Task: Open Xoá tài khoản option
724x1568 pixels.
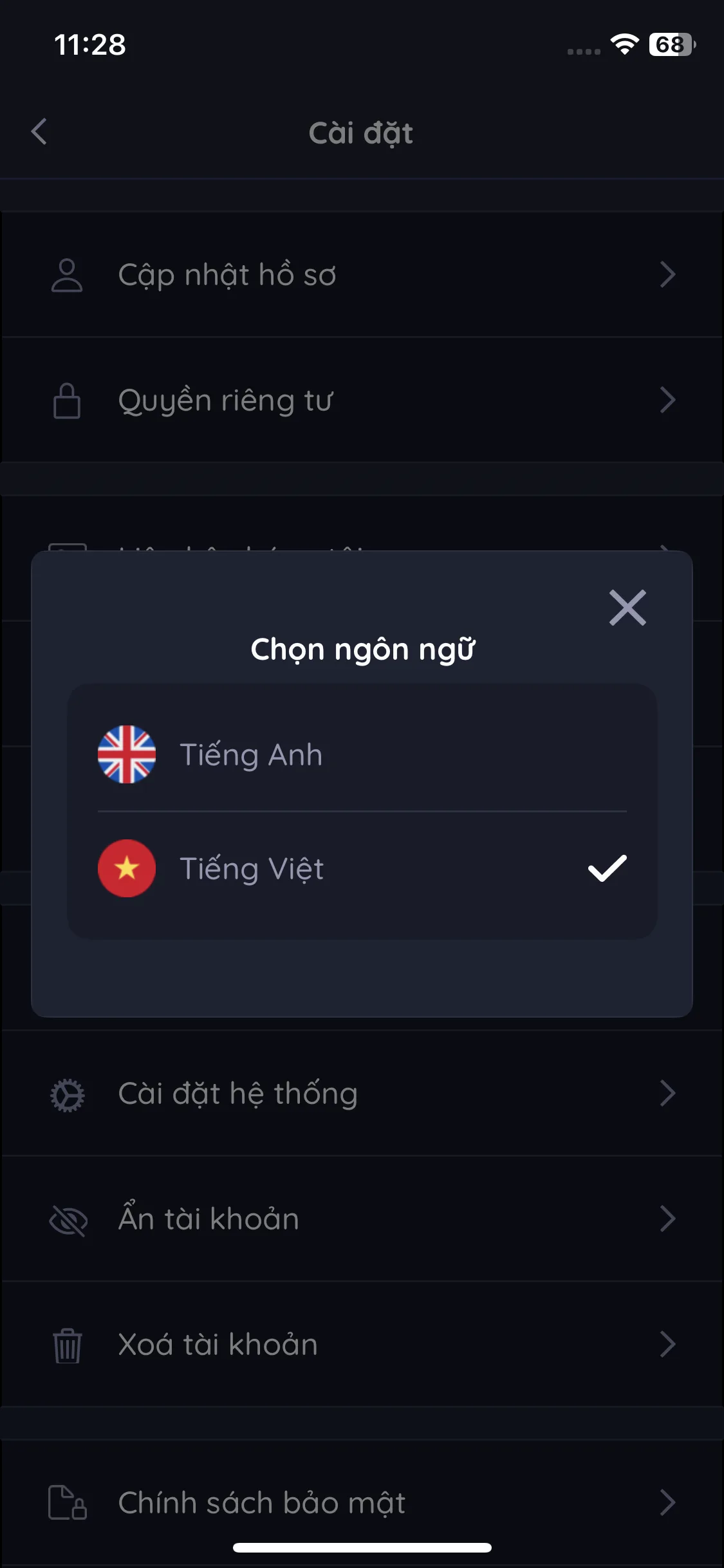Action: [x=362, y=1345]
